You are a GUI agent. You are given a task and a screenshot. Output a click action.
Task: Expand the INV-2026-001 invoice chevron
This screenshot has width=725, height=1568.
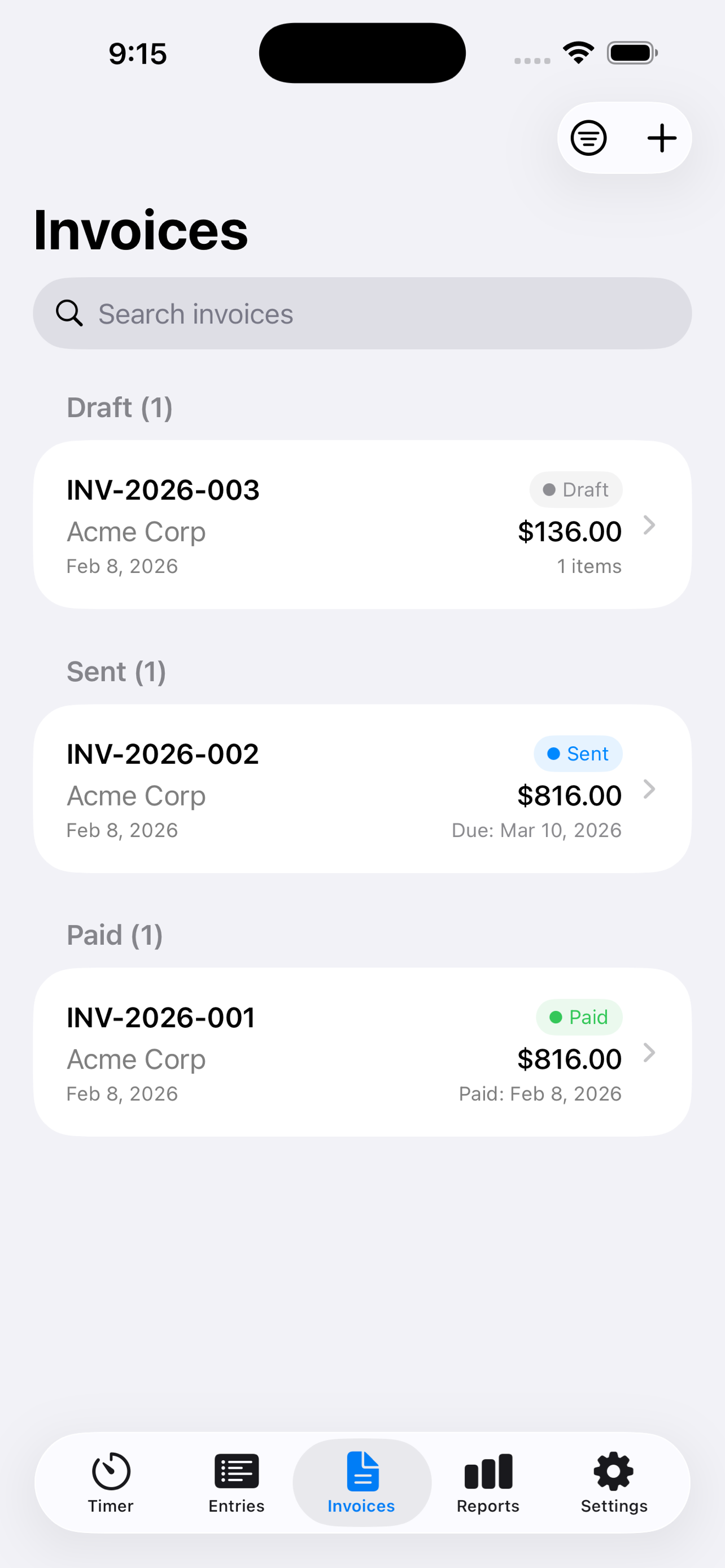pyautogui.click(x=650, y=1053)
